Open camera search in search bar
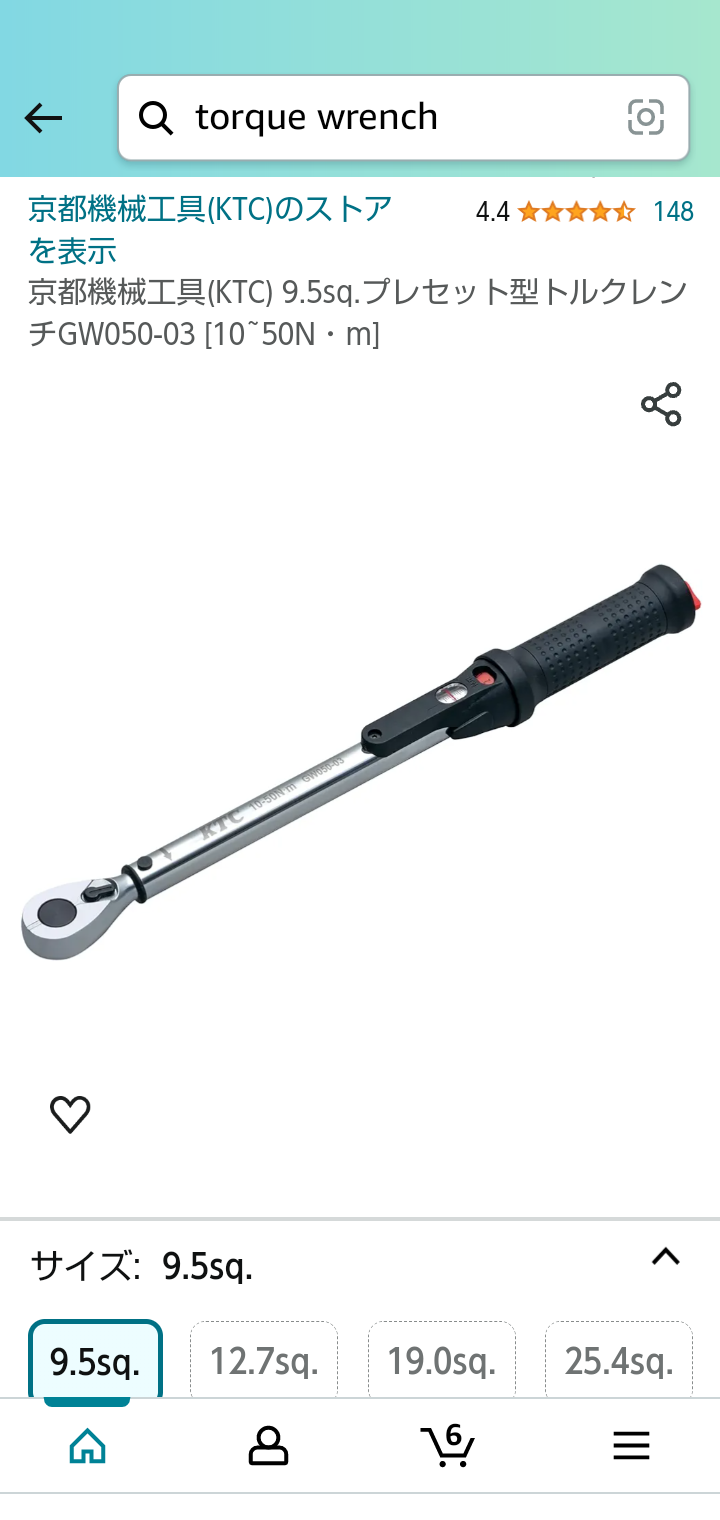This screenshot has width=720, height=1520. pos(646,118)
